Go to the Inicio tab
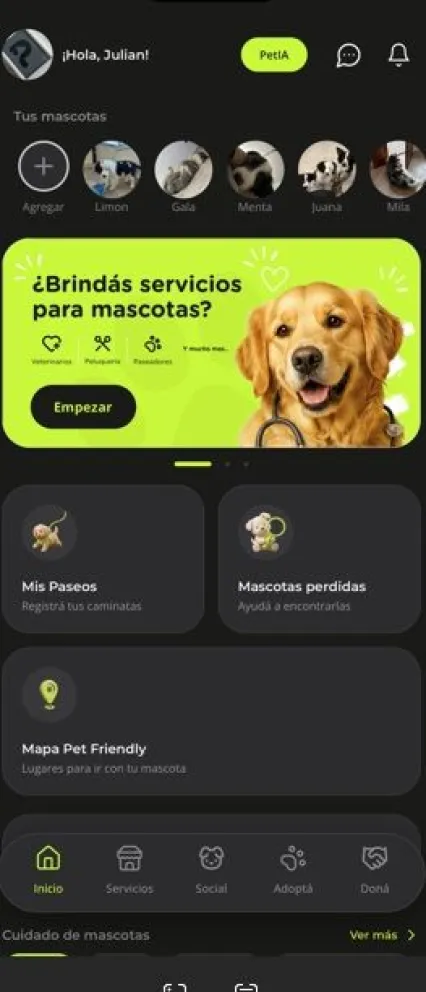 tap(49, 870)
